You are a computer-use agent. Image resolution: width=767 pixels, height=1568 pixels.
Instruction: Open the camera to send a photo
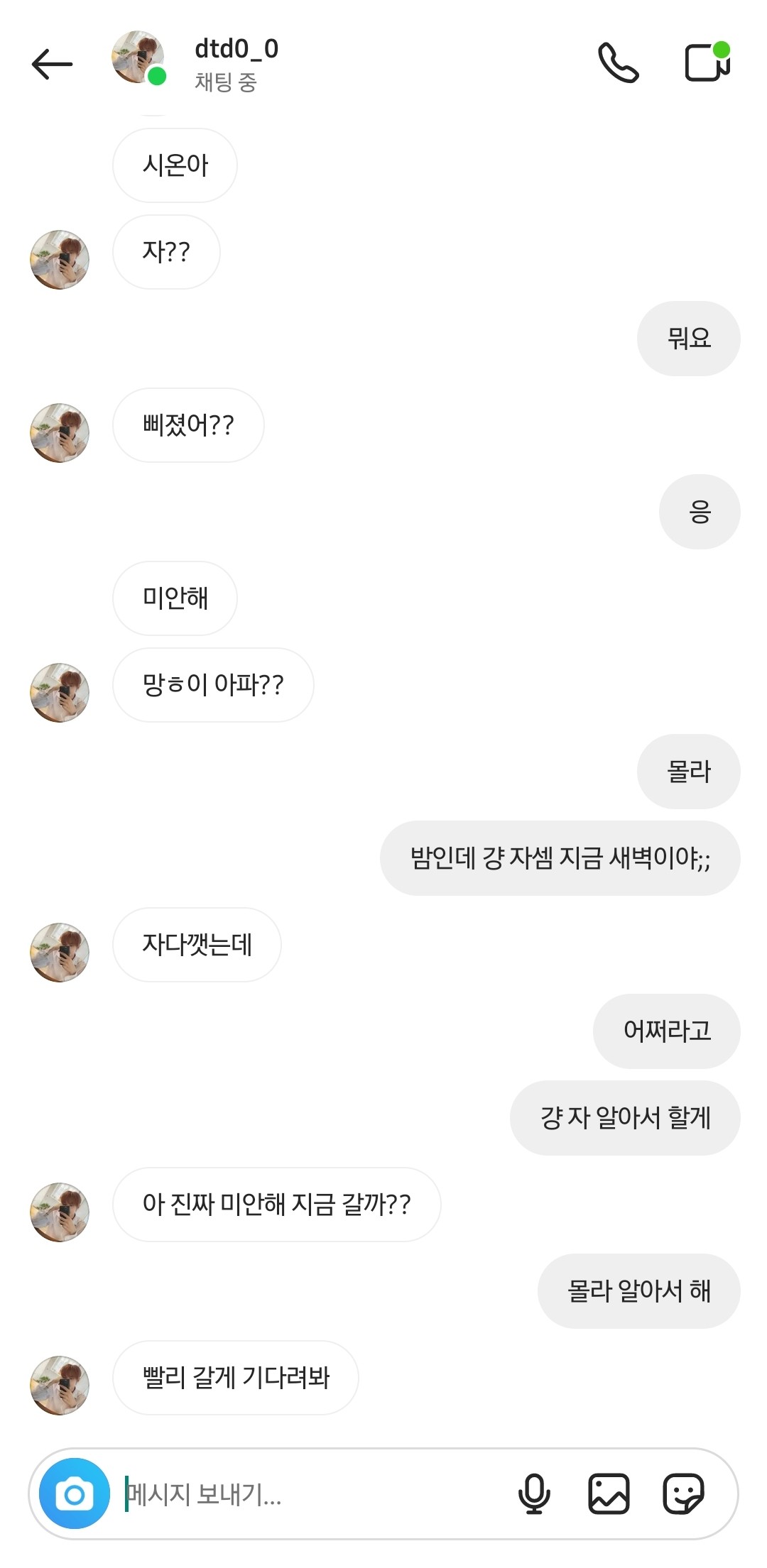(x=75, y=1493)
